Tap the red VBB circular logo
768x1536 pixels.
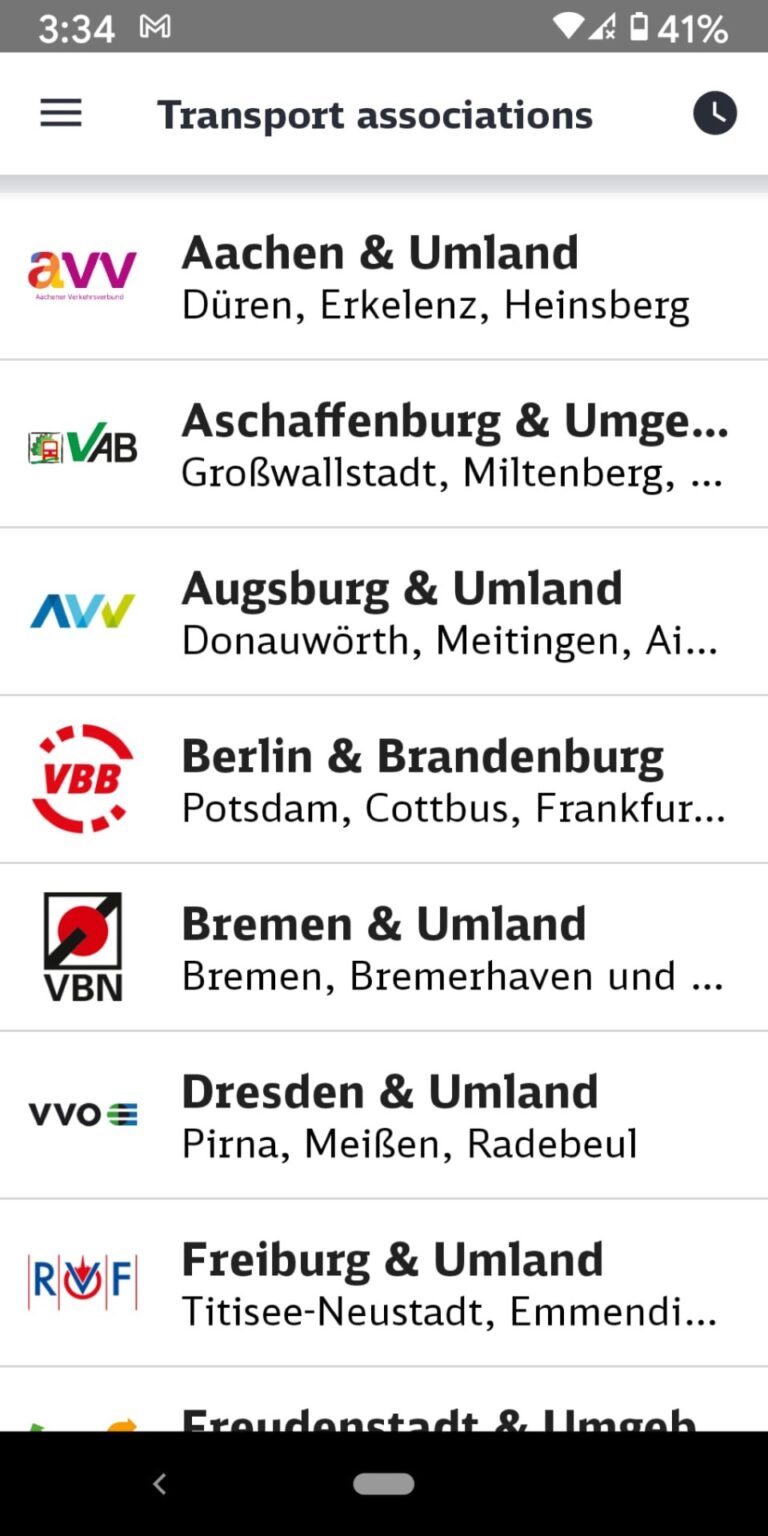(x=81, y=776)
